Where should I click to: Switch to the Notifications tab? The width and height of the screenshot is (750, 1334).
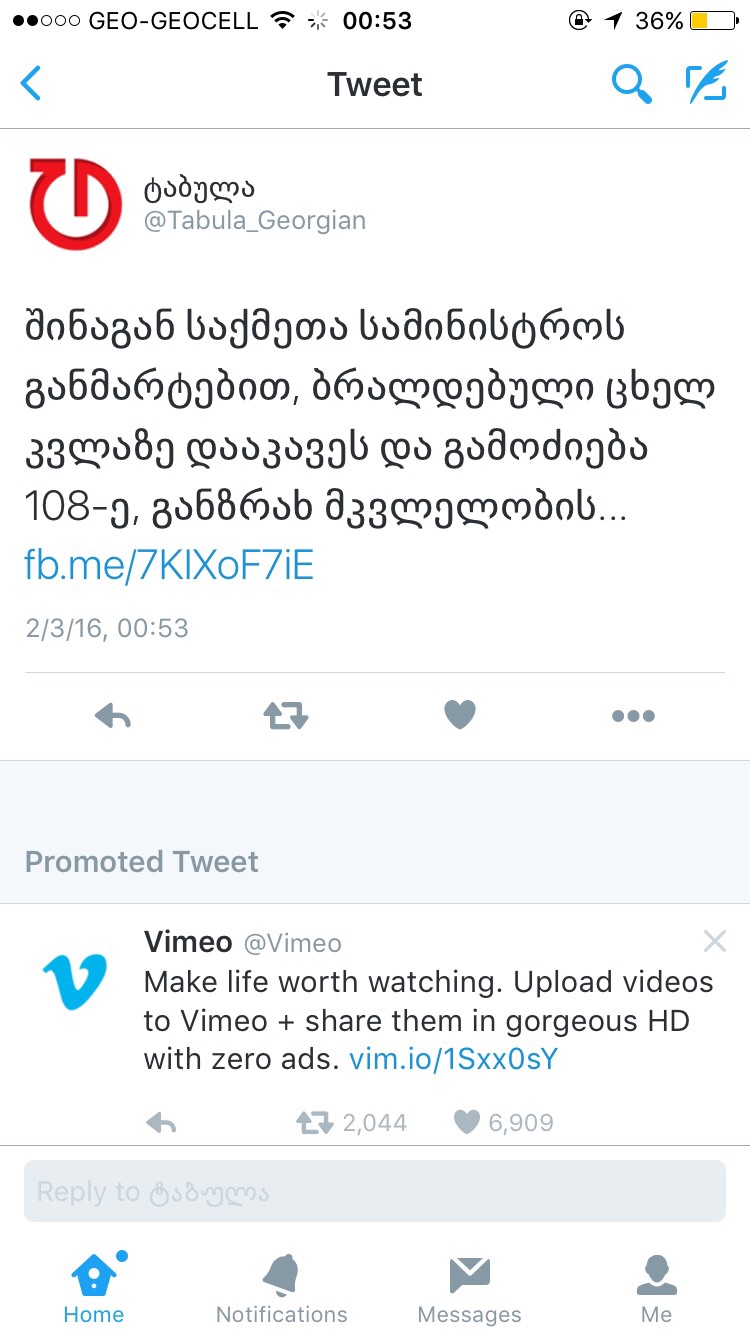(282, 1288)
